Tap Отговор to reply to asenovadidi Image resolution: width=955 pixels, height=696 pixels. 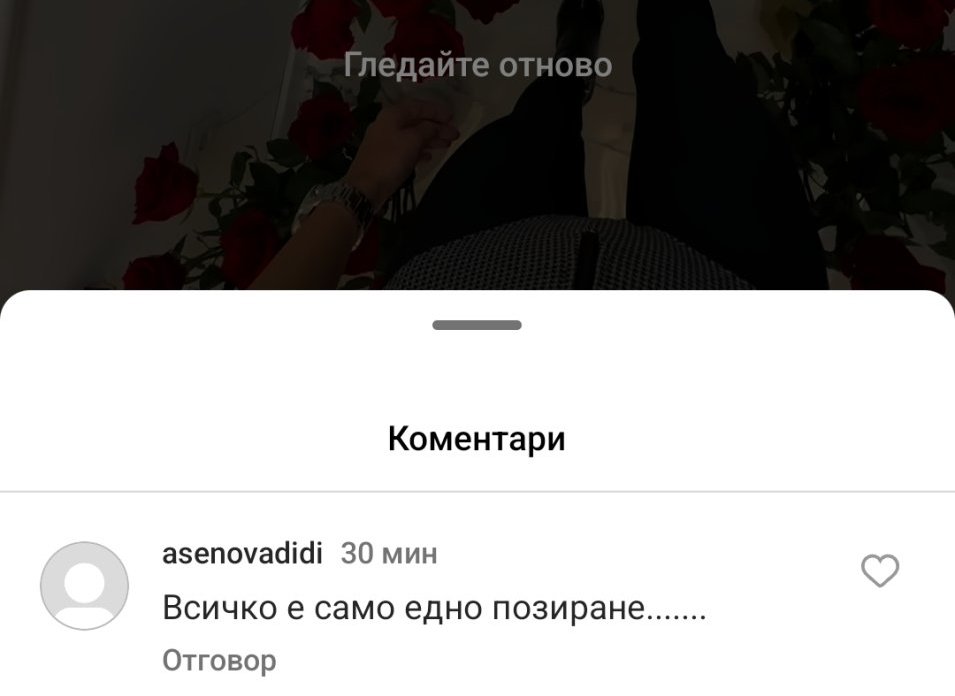[219, 661]
